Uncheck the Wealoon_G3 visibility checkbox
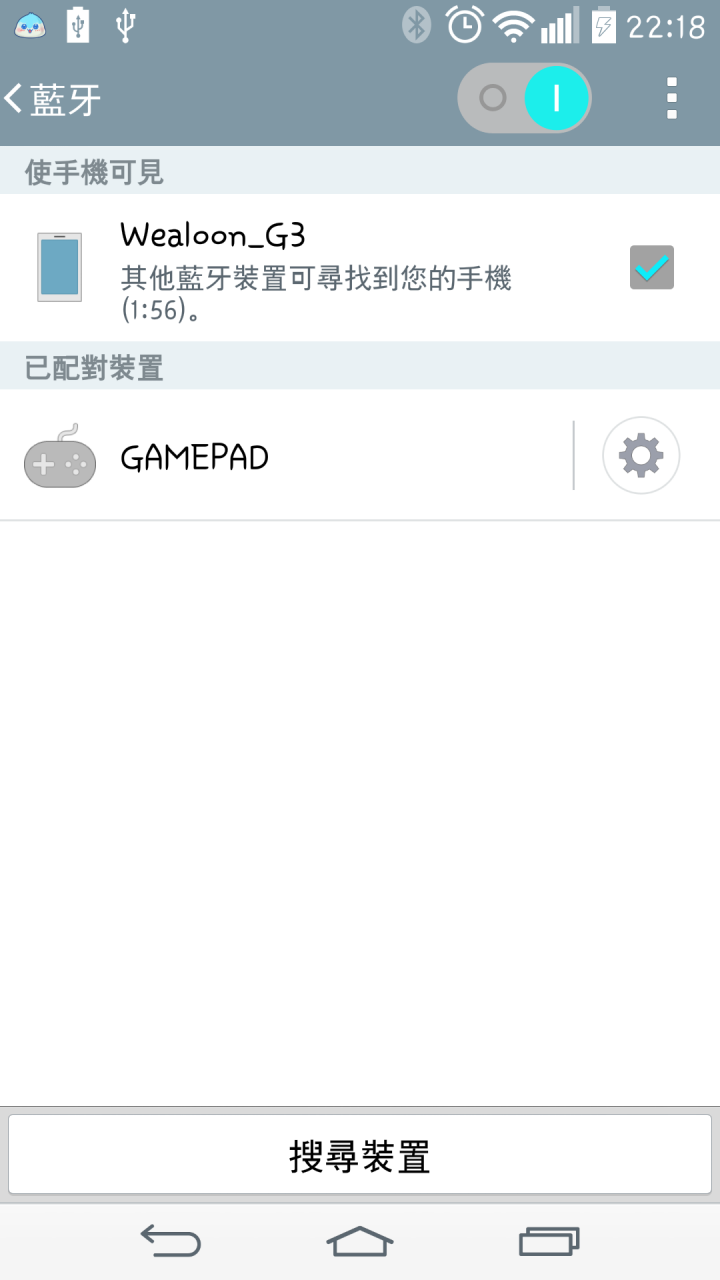This screenshot has width=720, height=1280. tap(652, 268)
